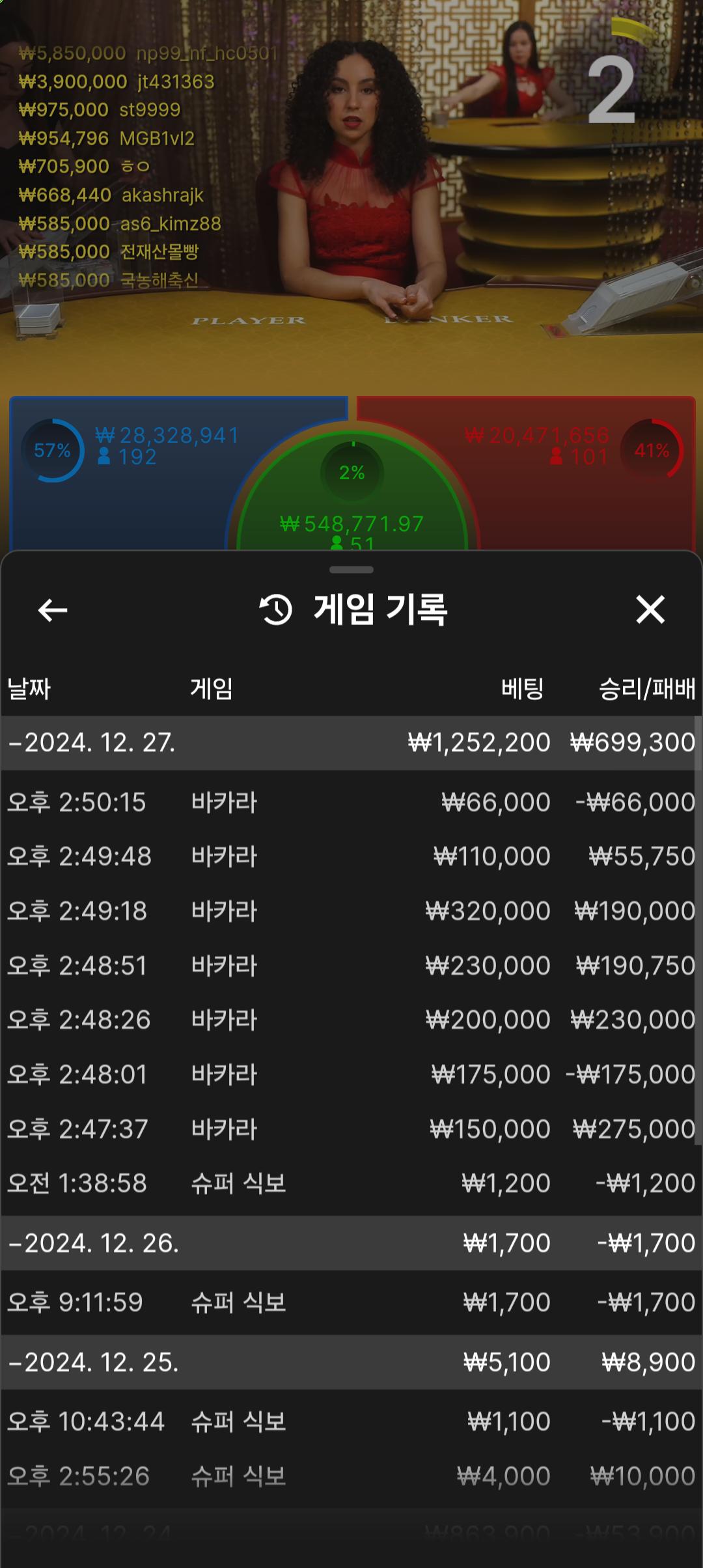
Task: Open the 오후 2:55:26 슈퍼 식보 record
Action: coord(351,1476)
